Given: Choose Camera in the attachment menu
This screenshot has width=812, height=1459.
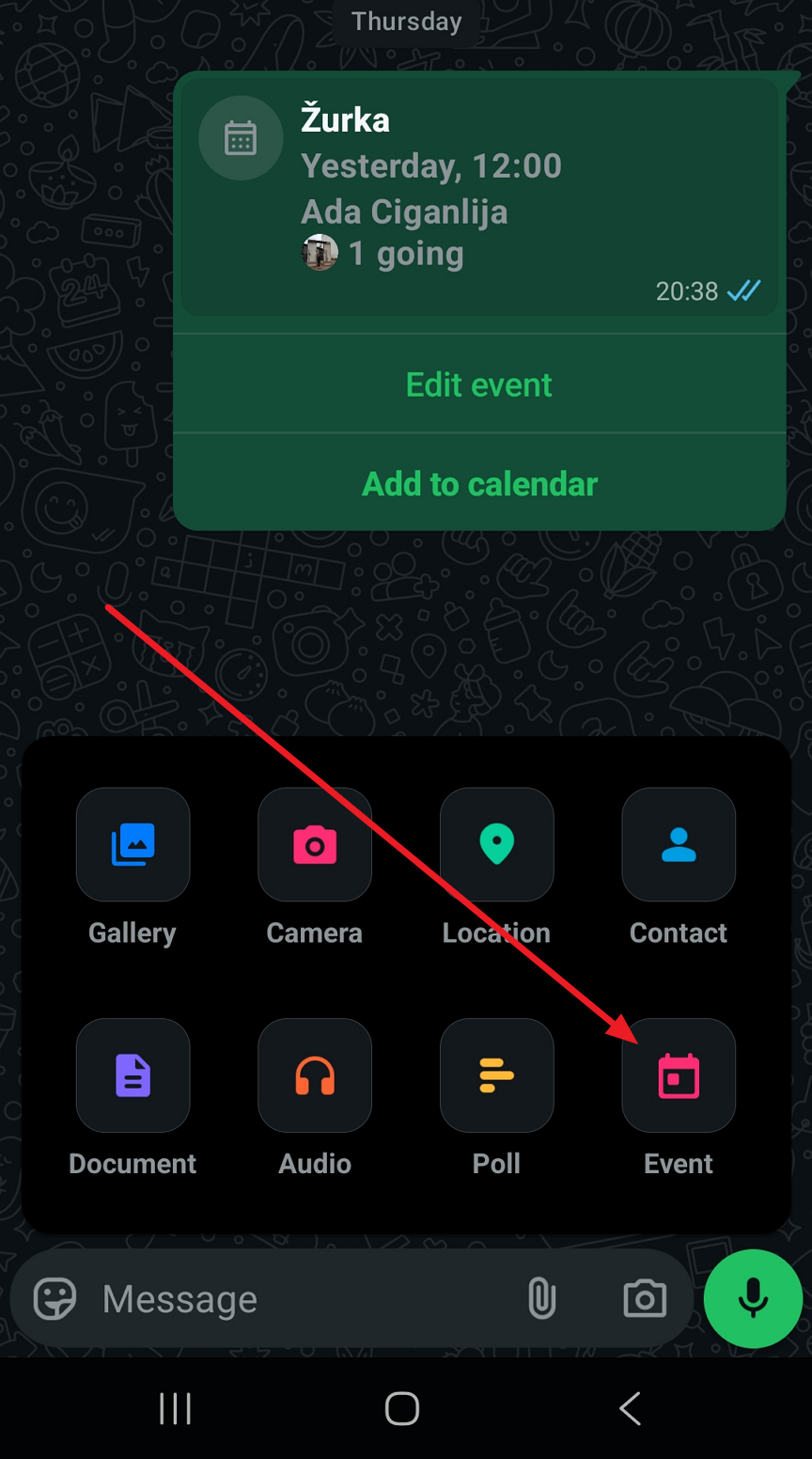Looking at the screenshot, I should (315, 844).
